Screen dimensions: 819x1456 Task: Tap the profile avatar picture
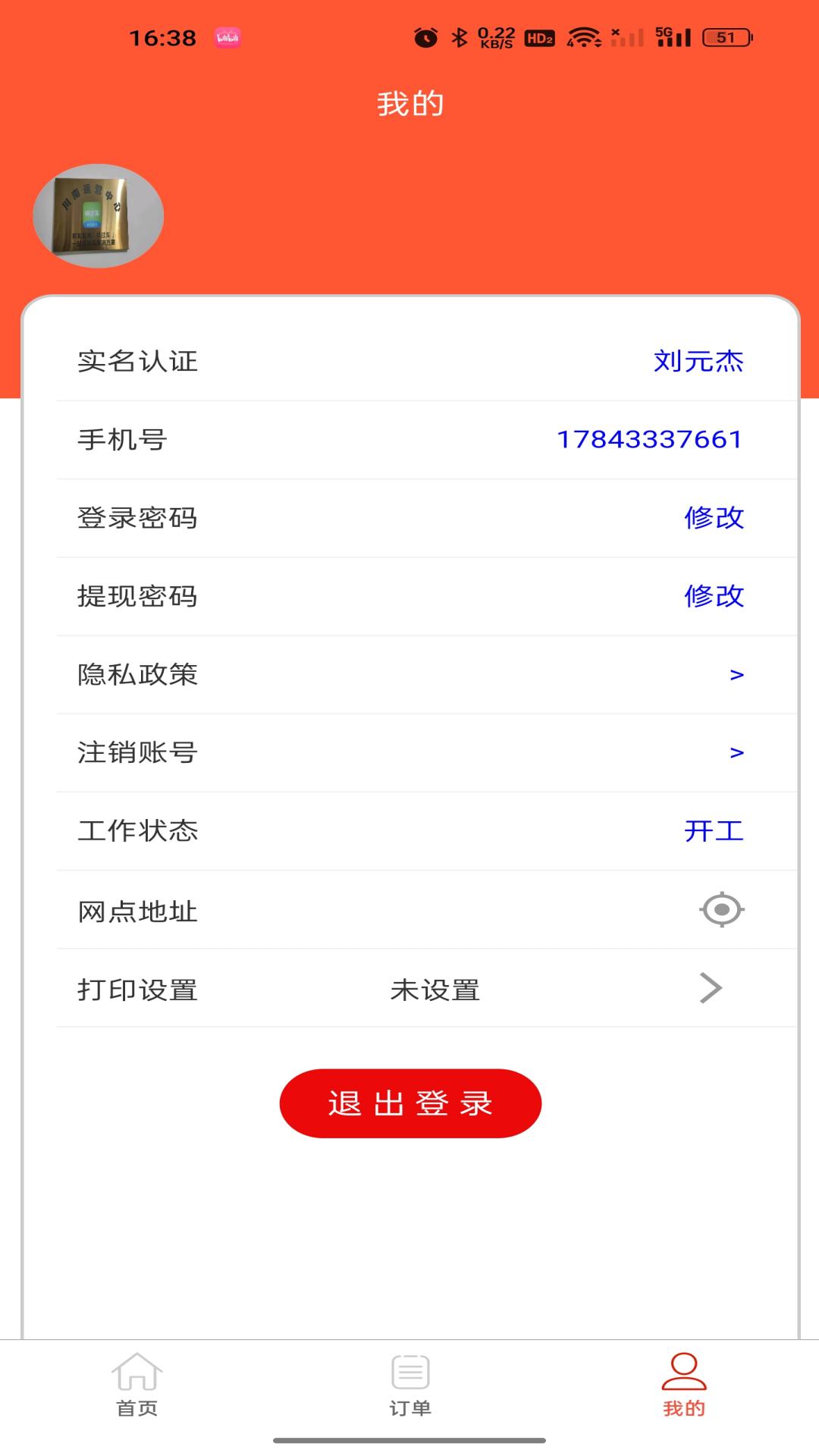tap(98, 215)
